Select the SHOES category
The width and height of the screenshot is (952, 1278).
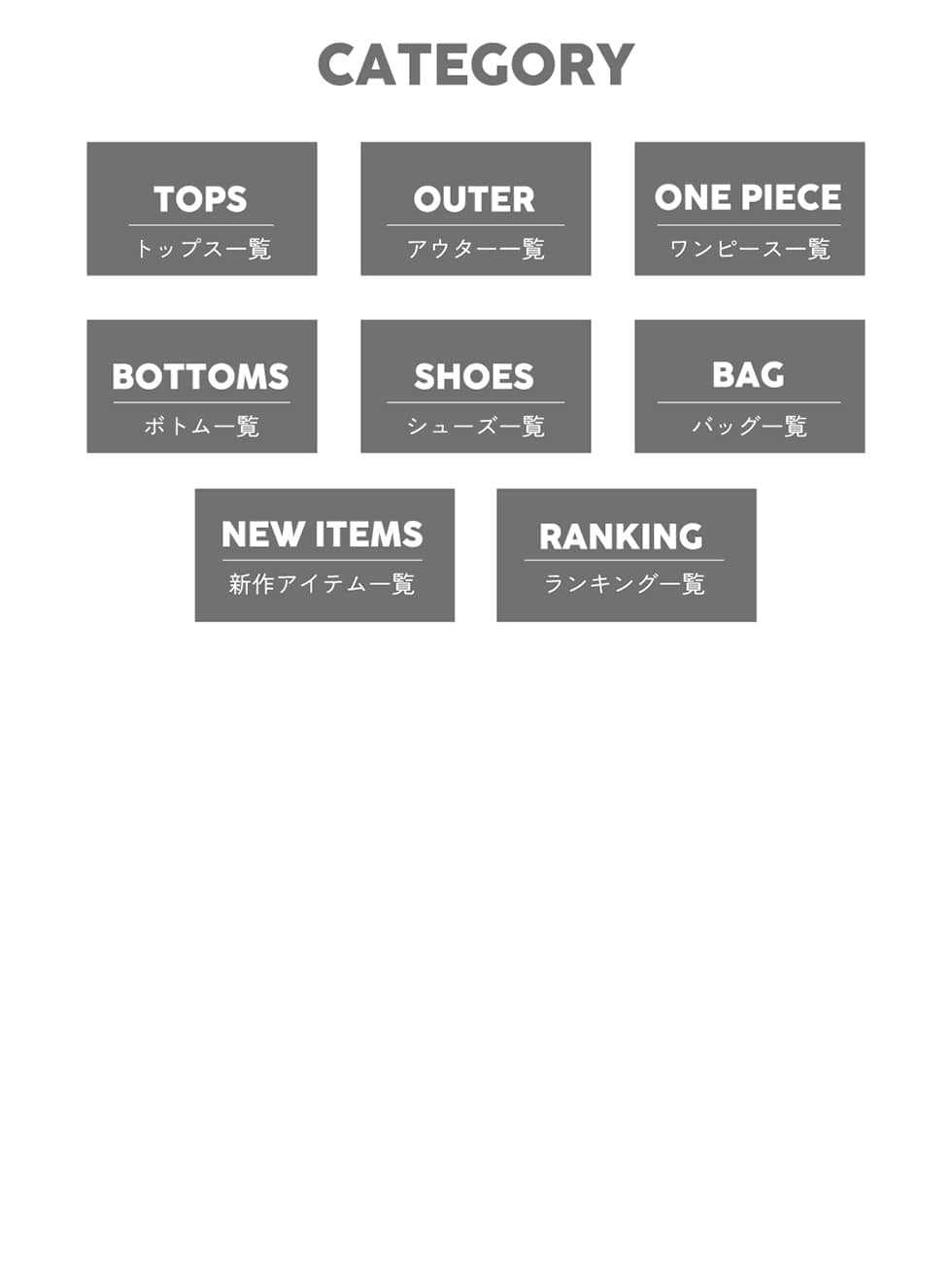[475, 386]
